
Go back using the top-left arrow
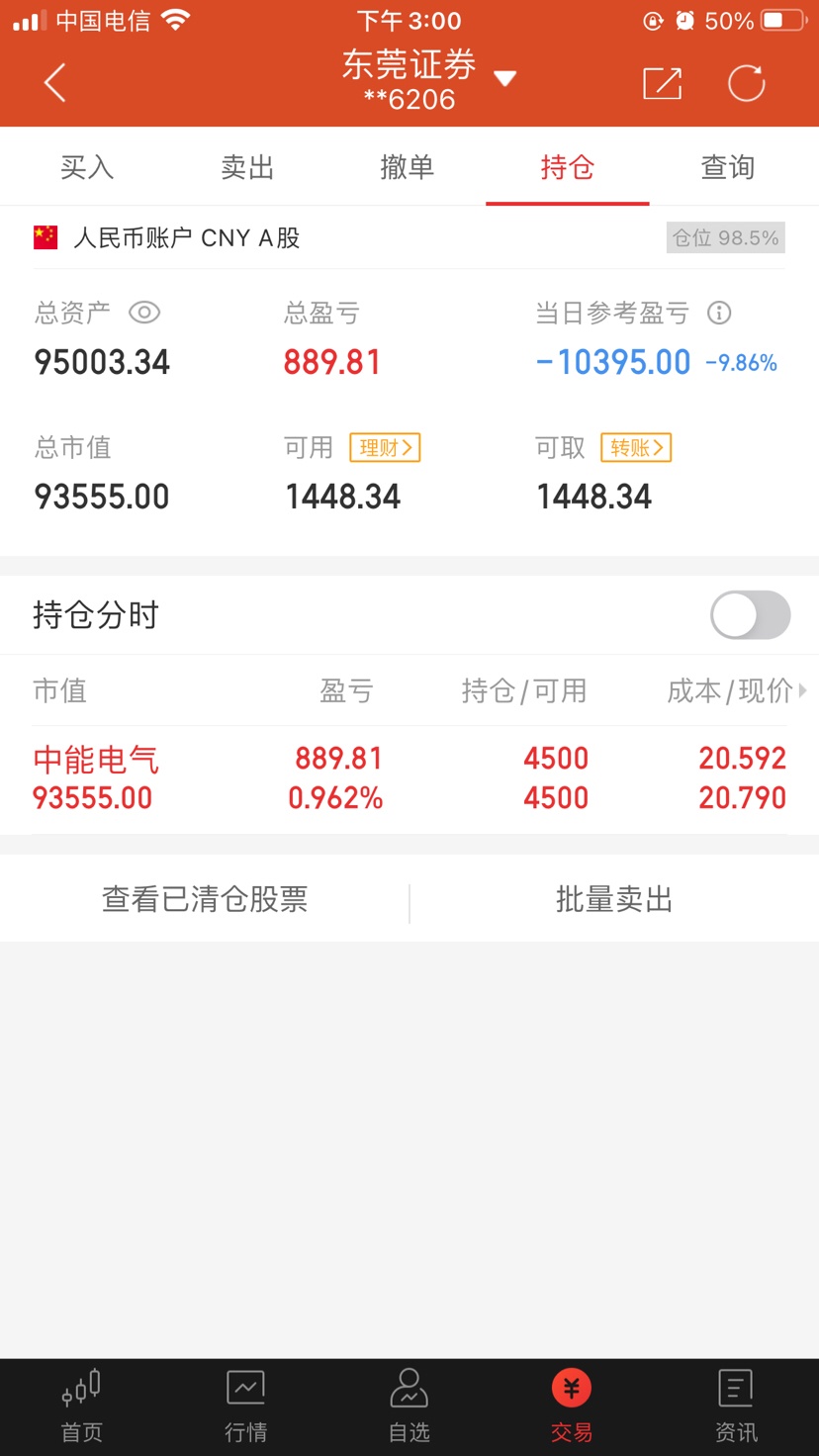[55, 83]
